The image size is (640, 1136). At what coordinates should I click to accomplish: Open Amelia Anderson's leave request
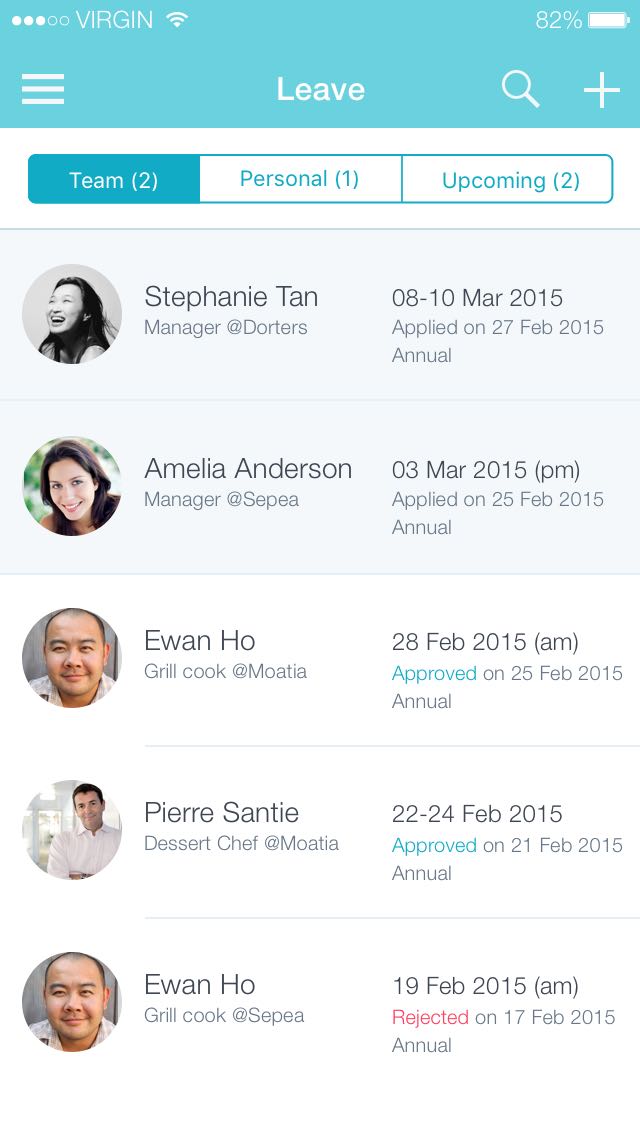(x=320, y=487)
